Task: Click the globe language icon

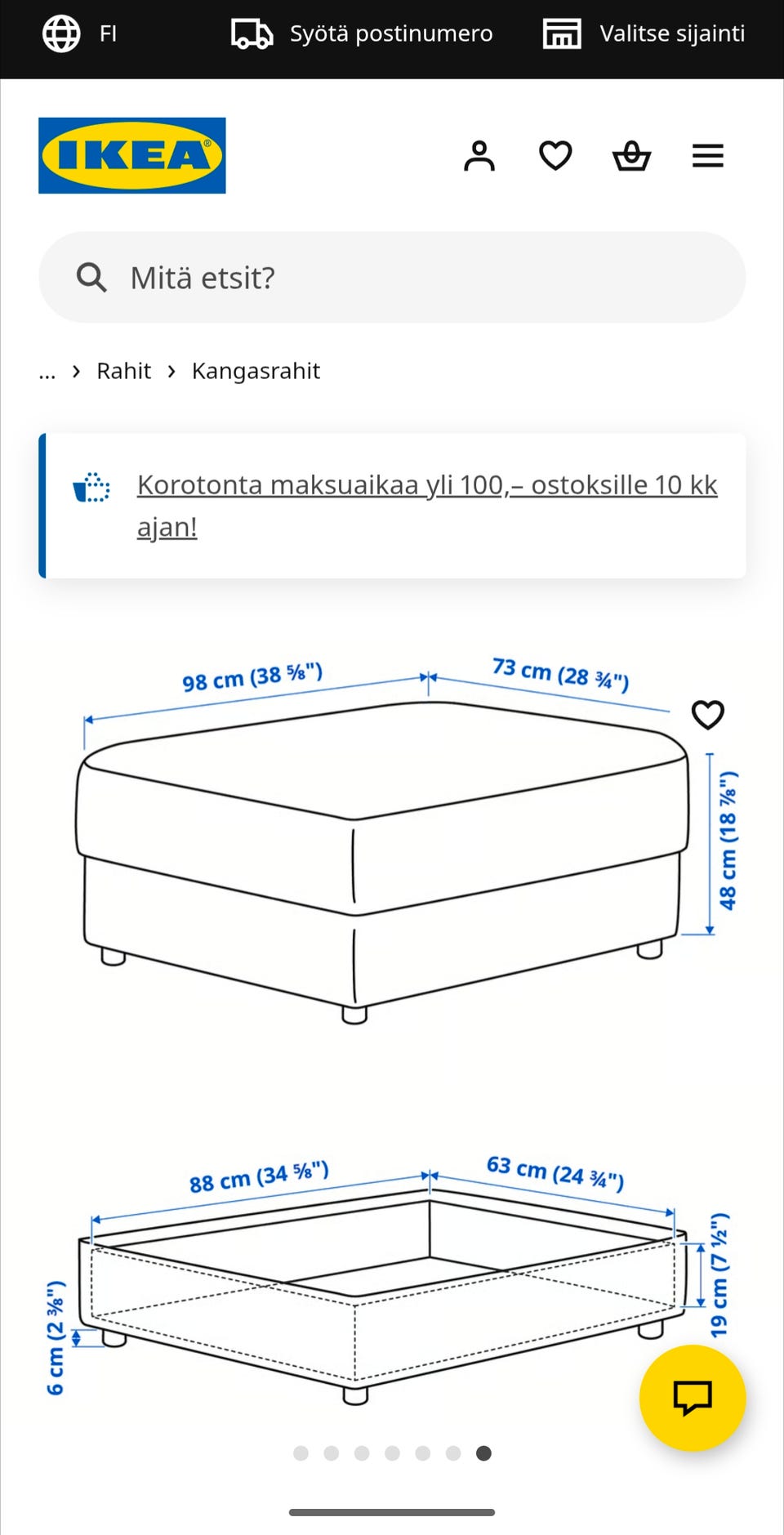Action: (x=60, y=33)
